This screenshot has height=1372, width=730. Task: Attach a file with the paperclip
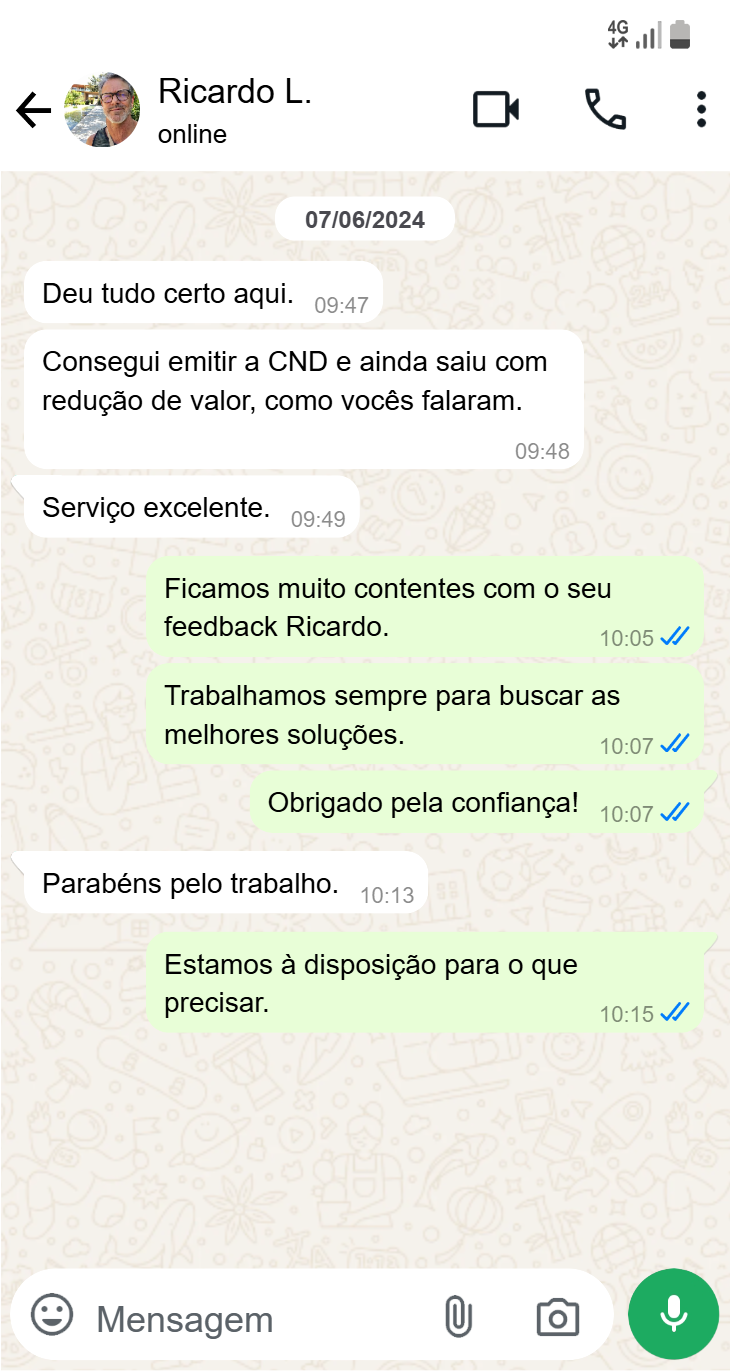tap(458, 1317)
